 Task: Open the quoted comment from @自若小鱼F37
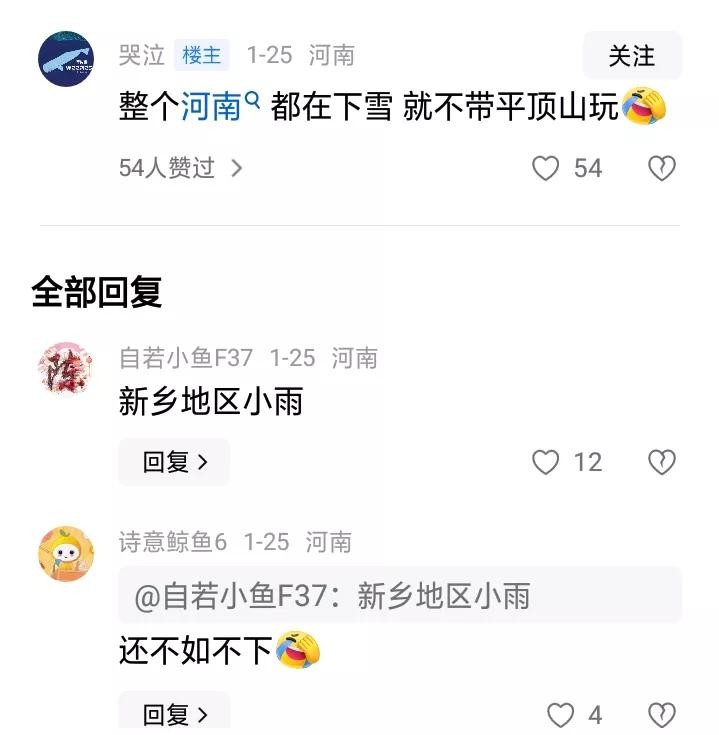click(400, 597)
